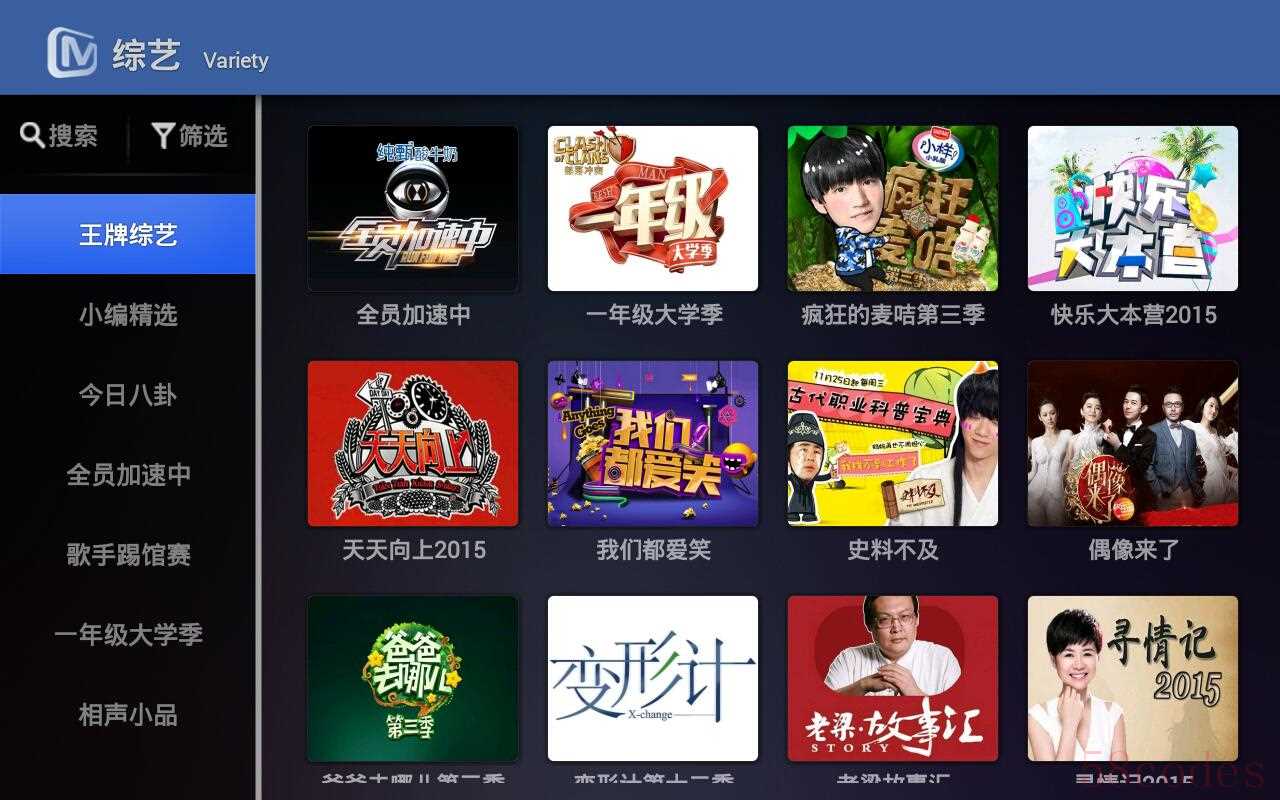
Task: Open the 变形计 X-change show tile
Action: [x=653, y=678]
